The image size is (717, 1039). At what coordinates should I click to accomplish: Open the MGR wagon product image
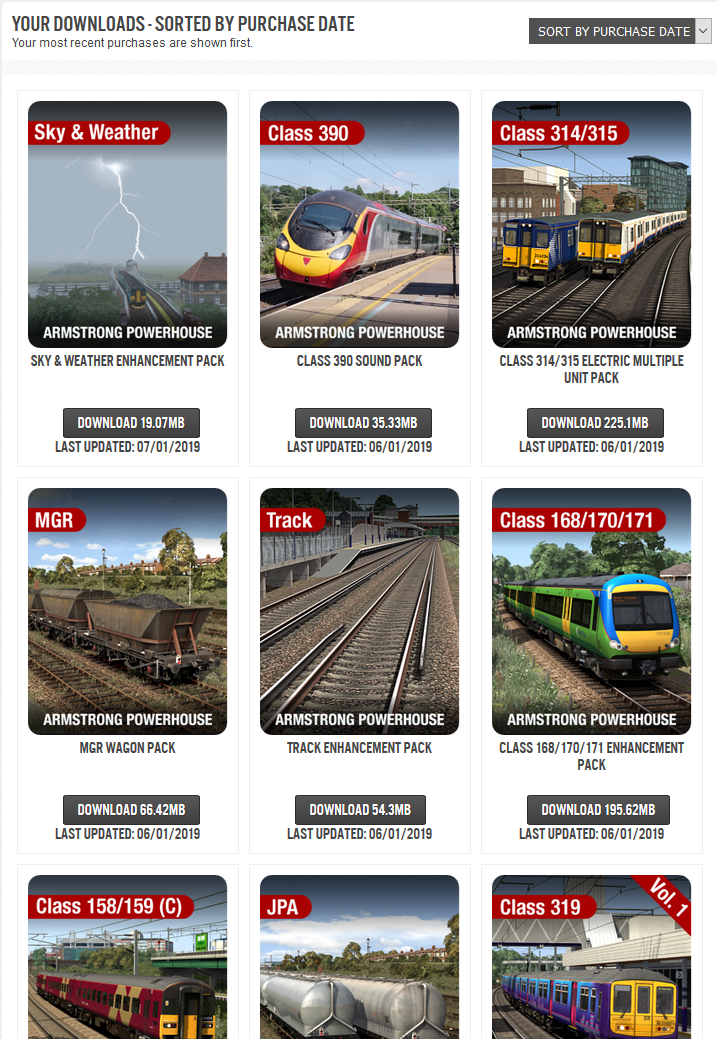pyautogui.click(x=128, y=612)
